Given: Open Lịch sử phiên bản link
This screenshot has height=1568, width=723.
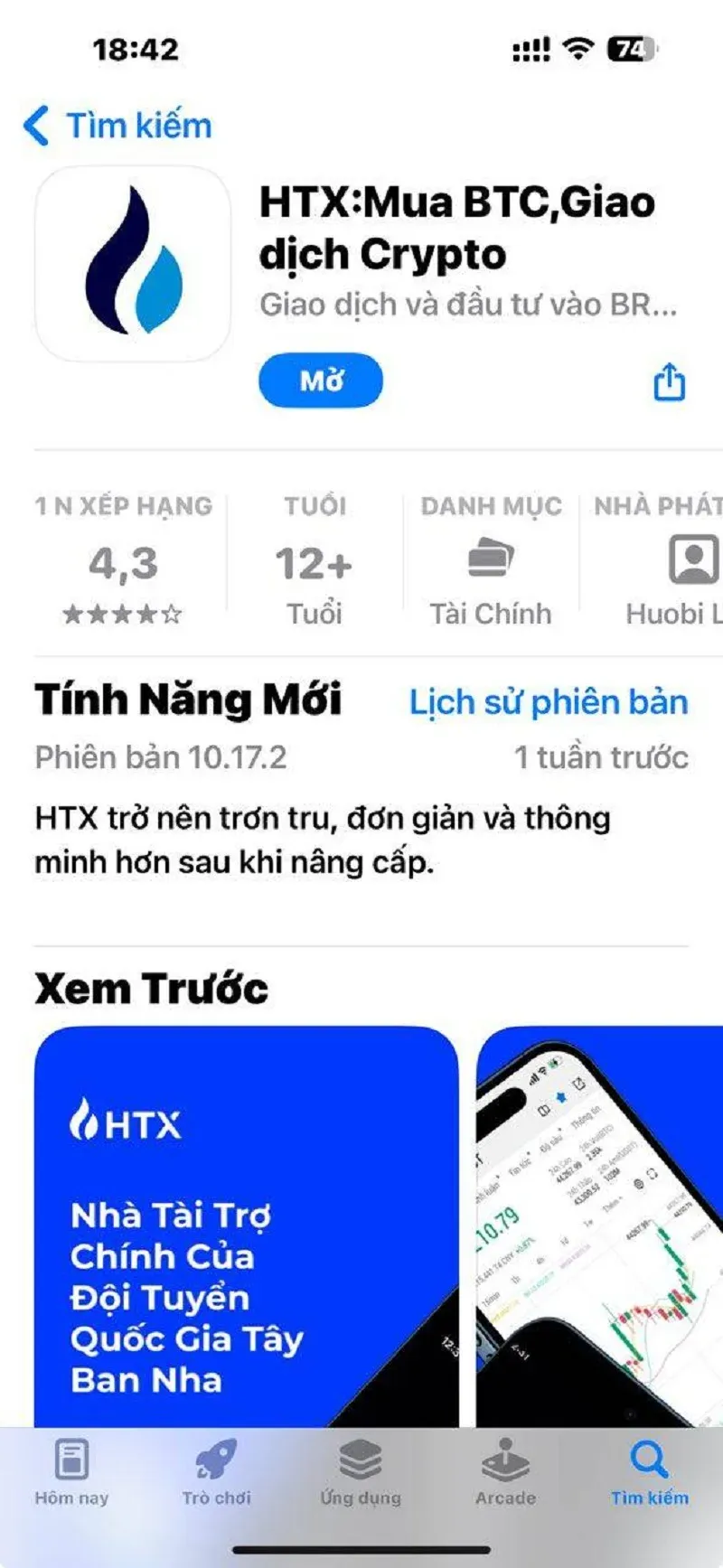Looking at the screenshot, I should (x=549, y=700).
